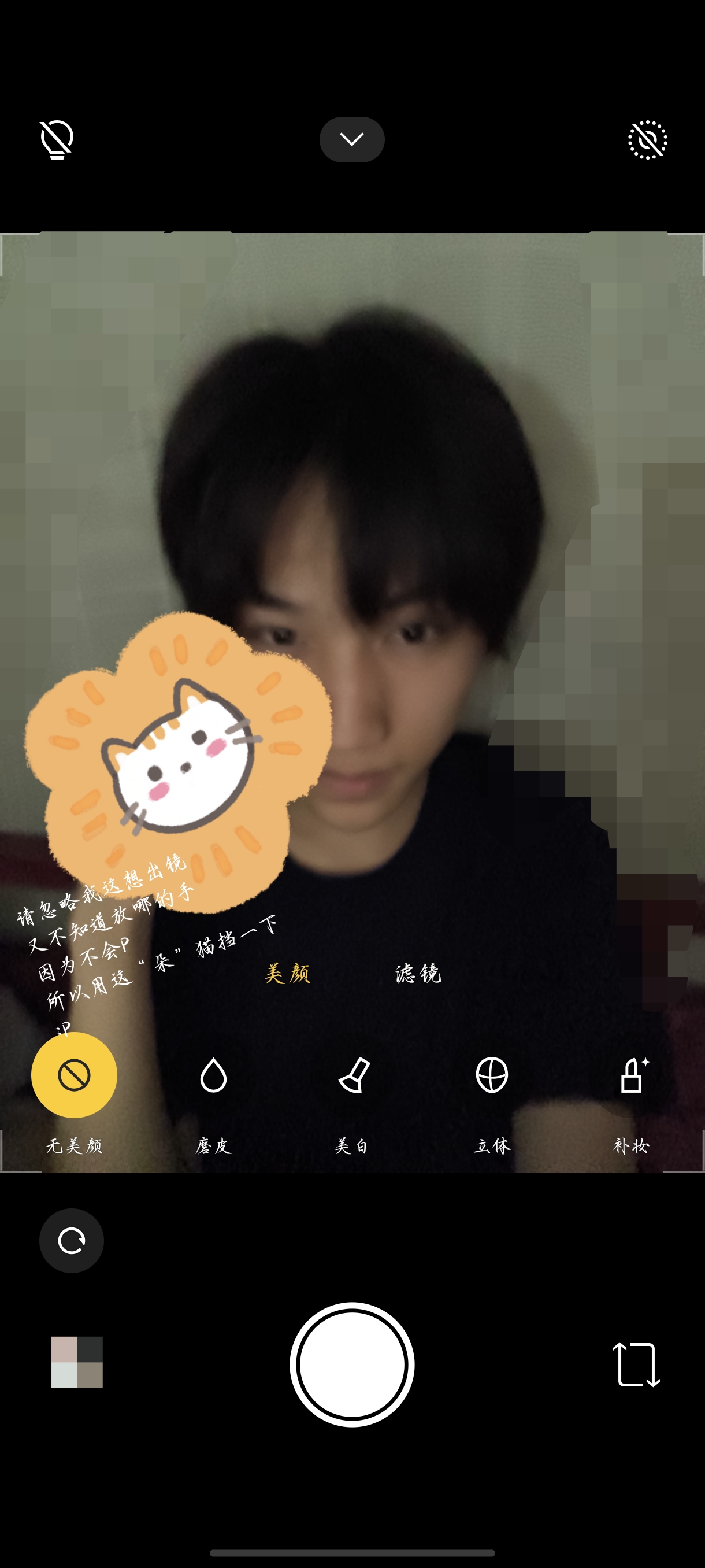Open the gallery thumbnail

click(77, 1362)
